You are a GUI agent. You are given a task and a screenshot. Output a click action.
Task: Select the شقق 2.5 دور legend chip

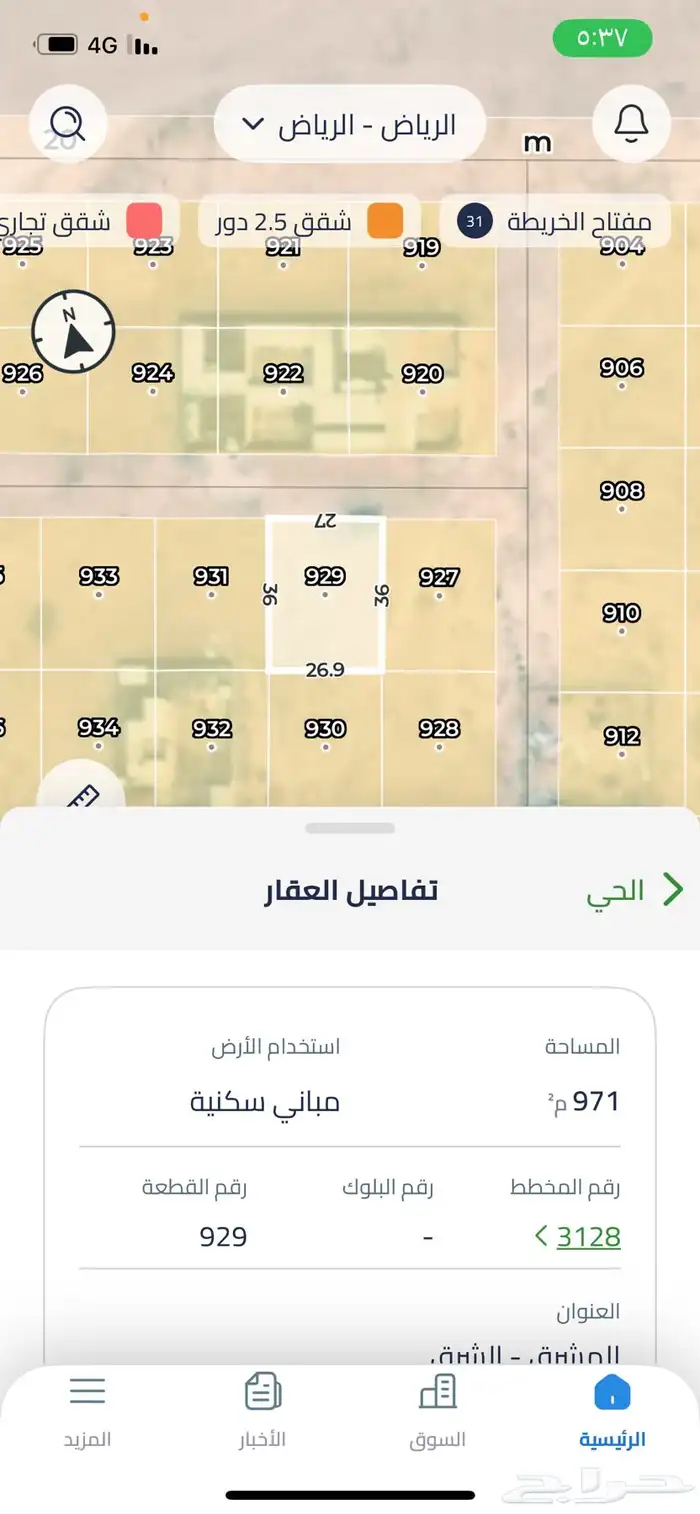[310, 221]
